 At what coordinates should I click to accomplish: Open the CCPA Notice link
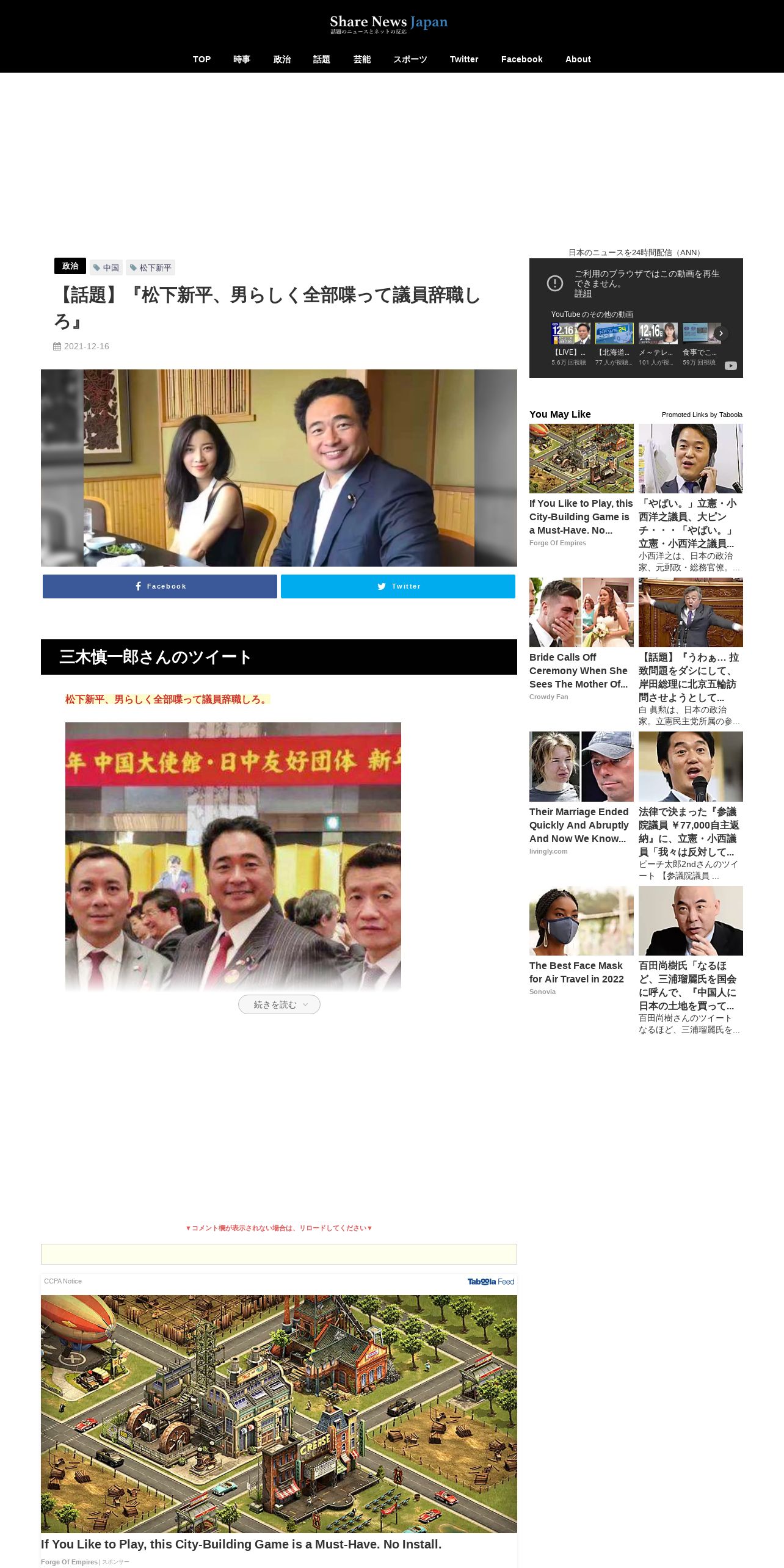[63, 1281]
